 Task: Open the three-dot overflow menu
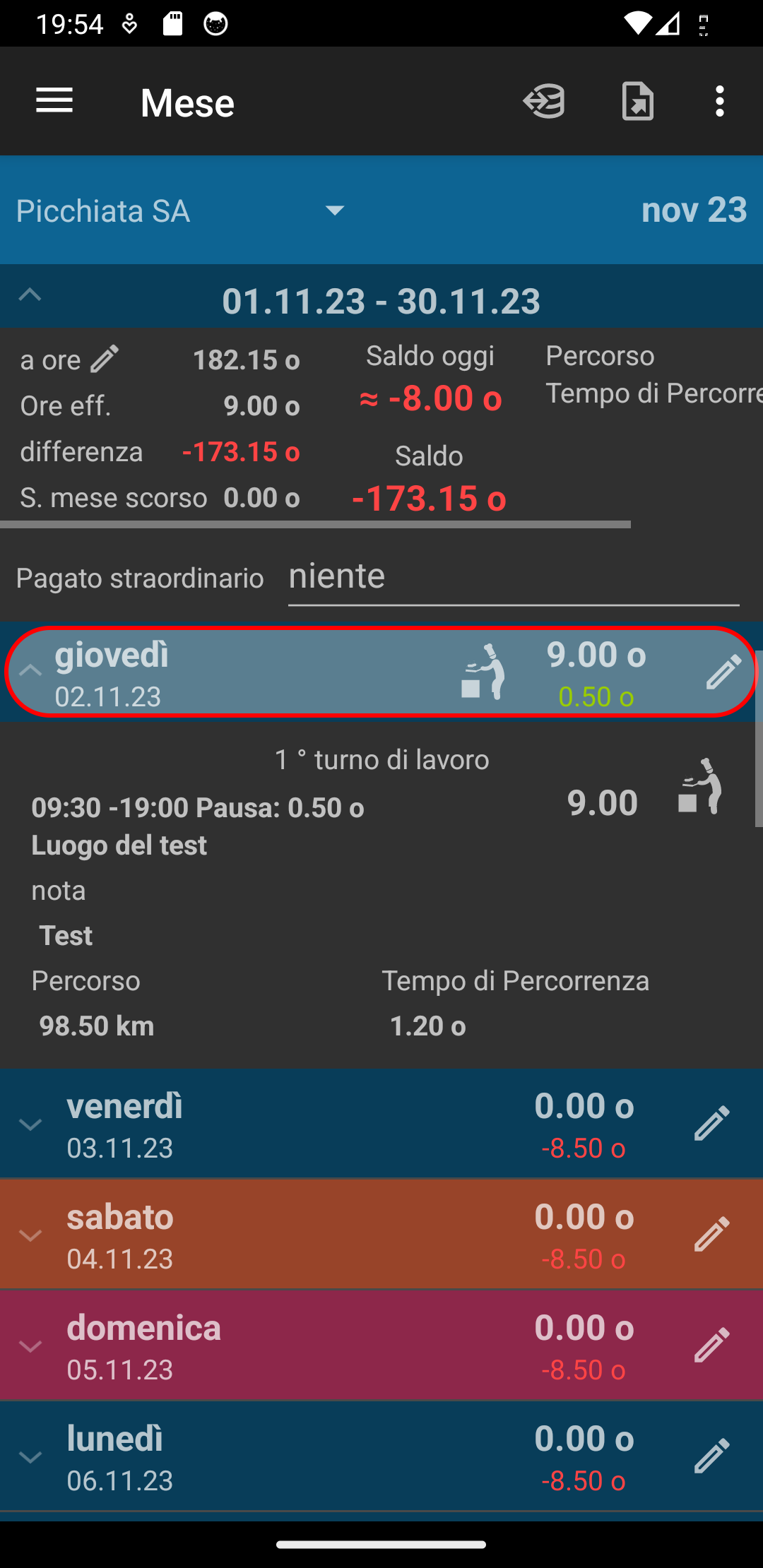pyautogui.click(x=719, y=101)
